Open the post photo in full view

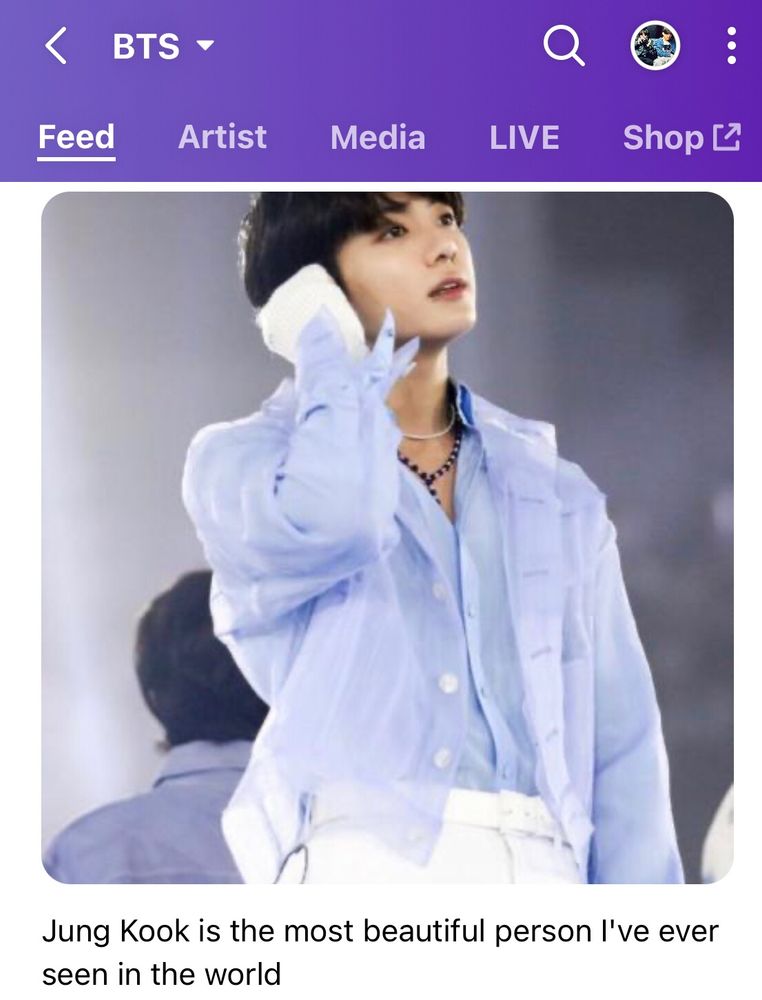(387, 538)
